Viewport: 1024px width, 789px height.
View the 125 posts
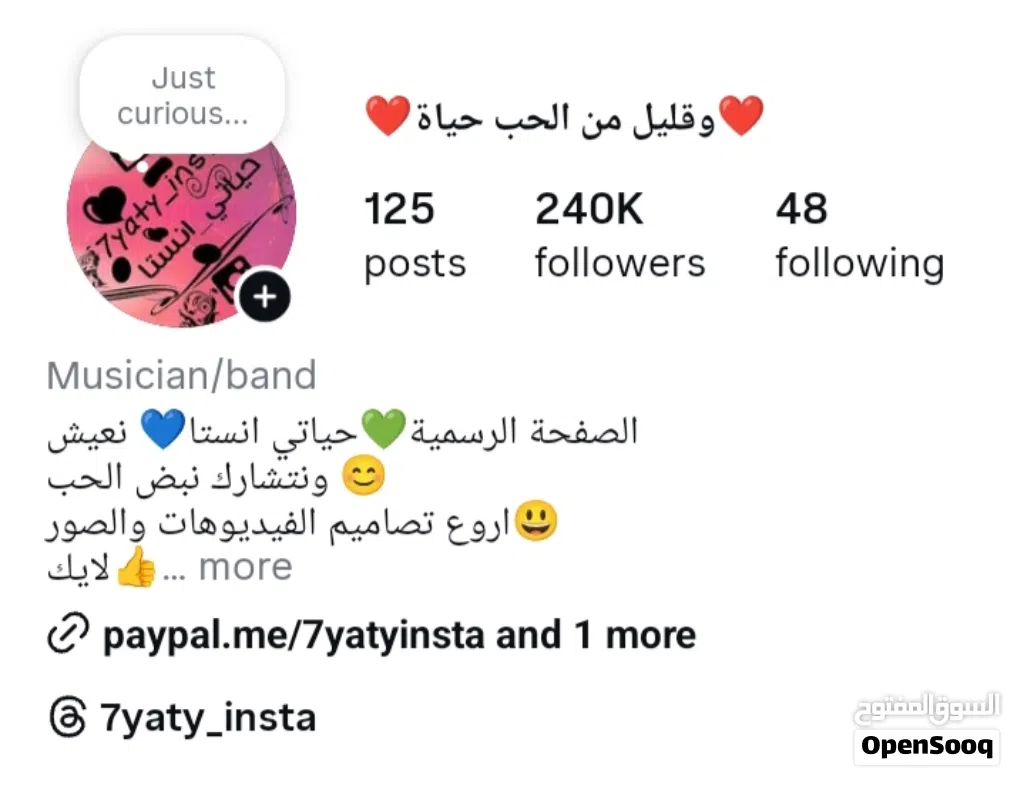tap(413, 236)
